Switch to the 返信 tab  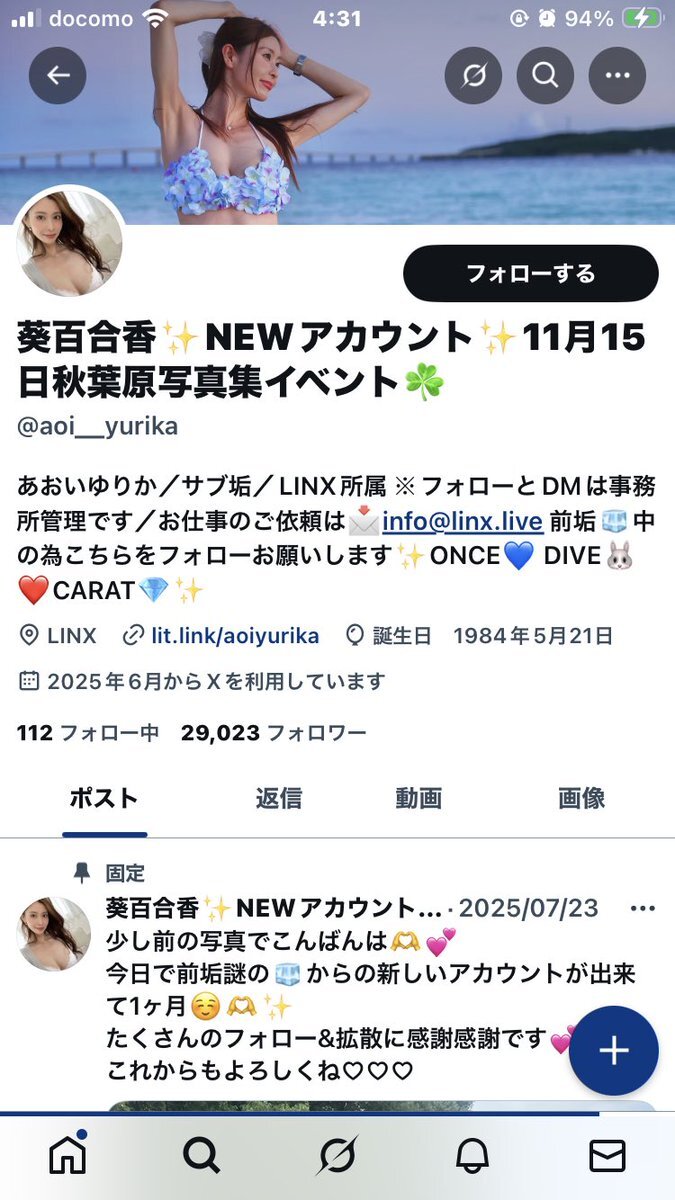(x=278, y=798)
